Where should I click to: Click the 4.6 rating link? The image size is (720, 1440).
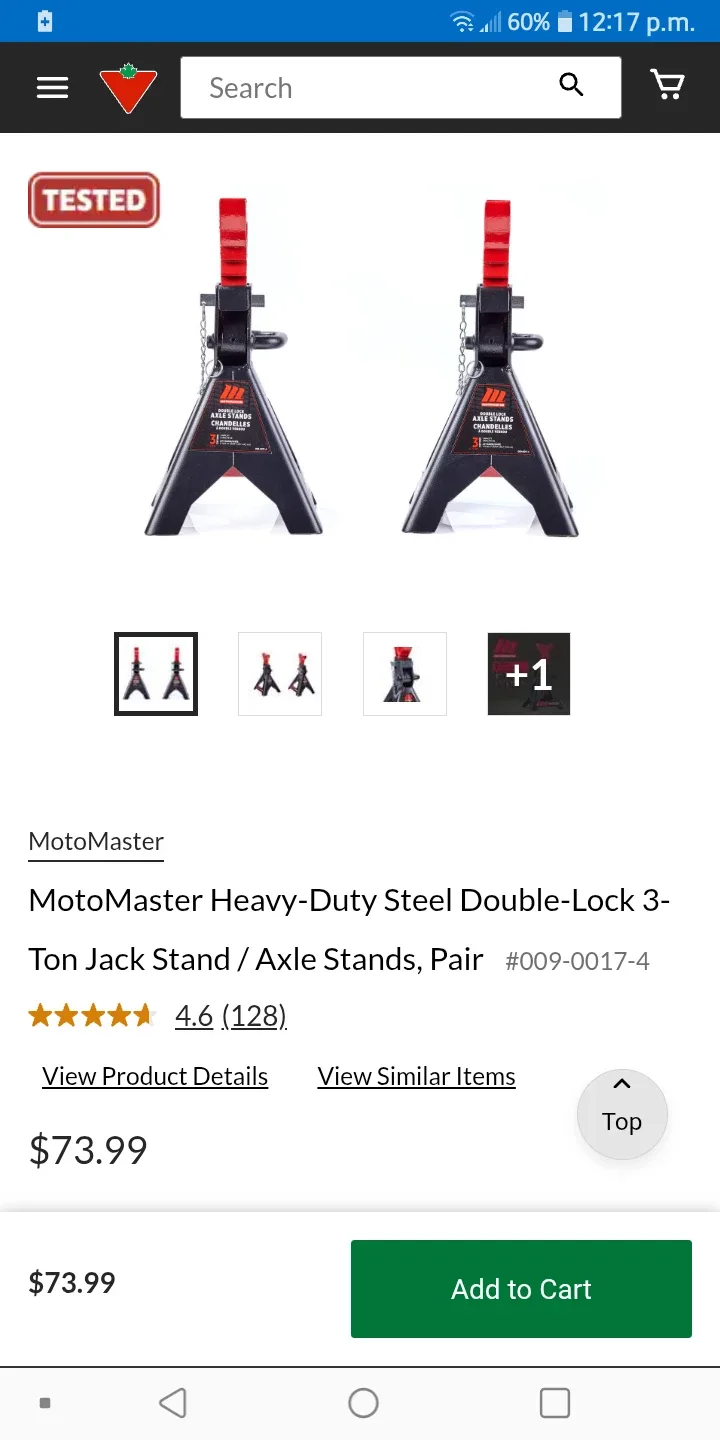(193, 1015)
